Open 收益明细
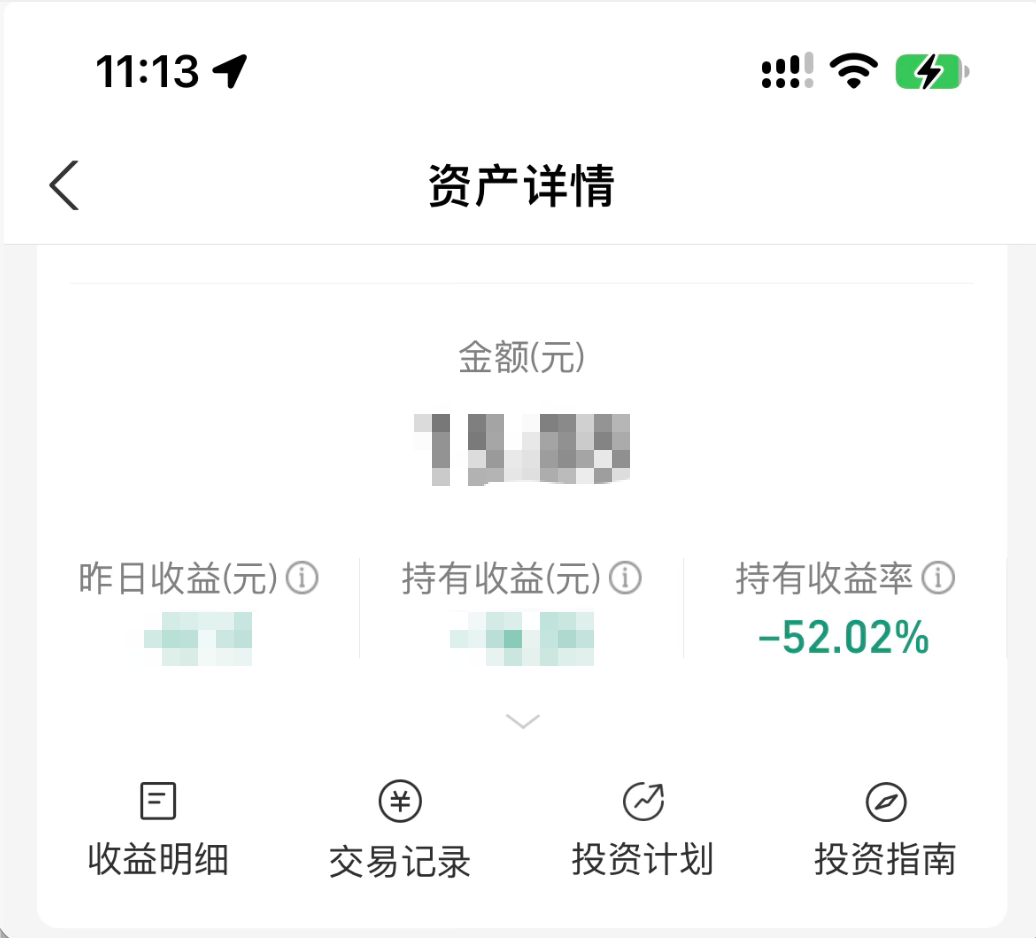1036x938 pixels. [x=159, y=830]
